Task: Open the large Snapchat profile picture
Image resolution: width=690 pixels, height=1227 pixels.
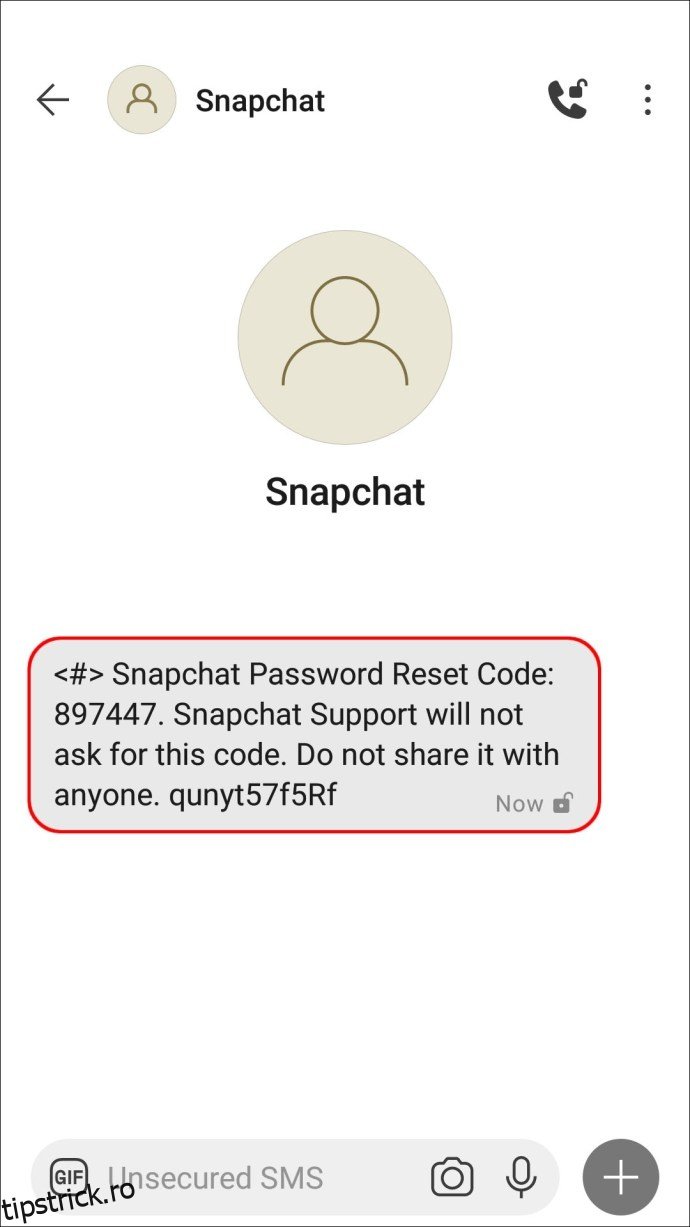Action: coord(344,337)
